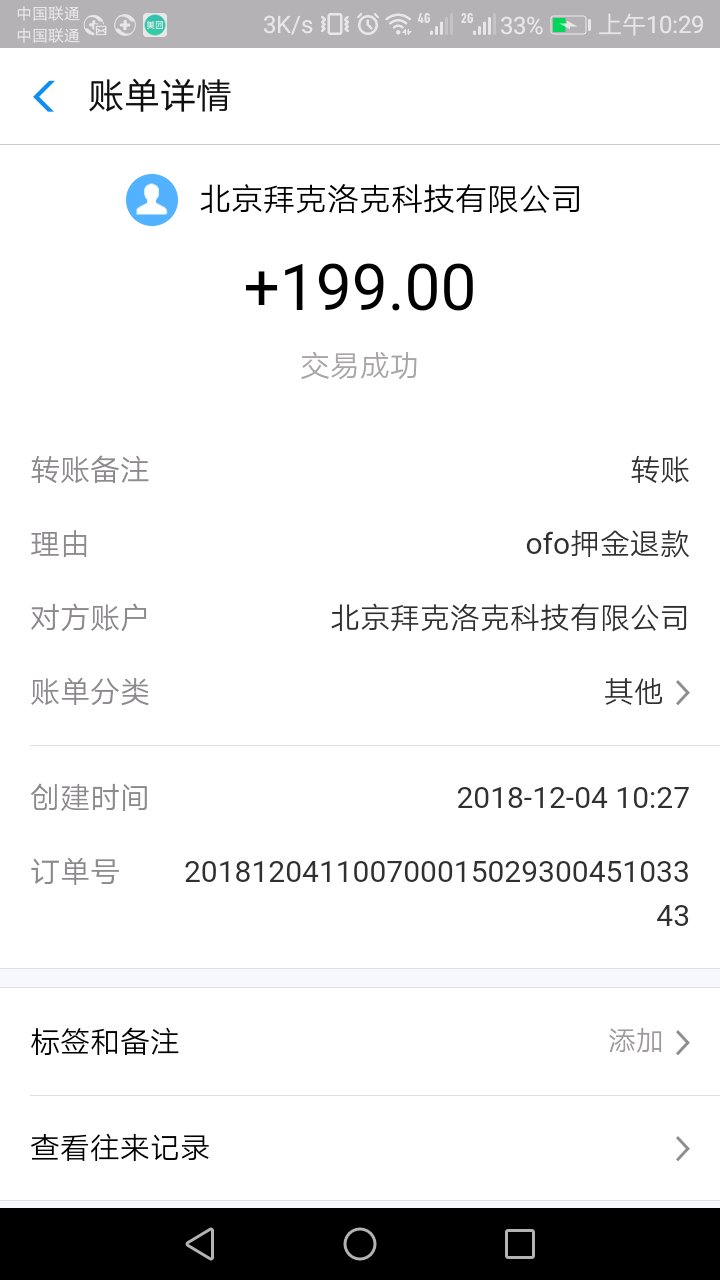Open the recent apps overview
This screenshot has width=720, height=1280.
520,1244
